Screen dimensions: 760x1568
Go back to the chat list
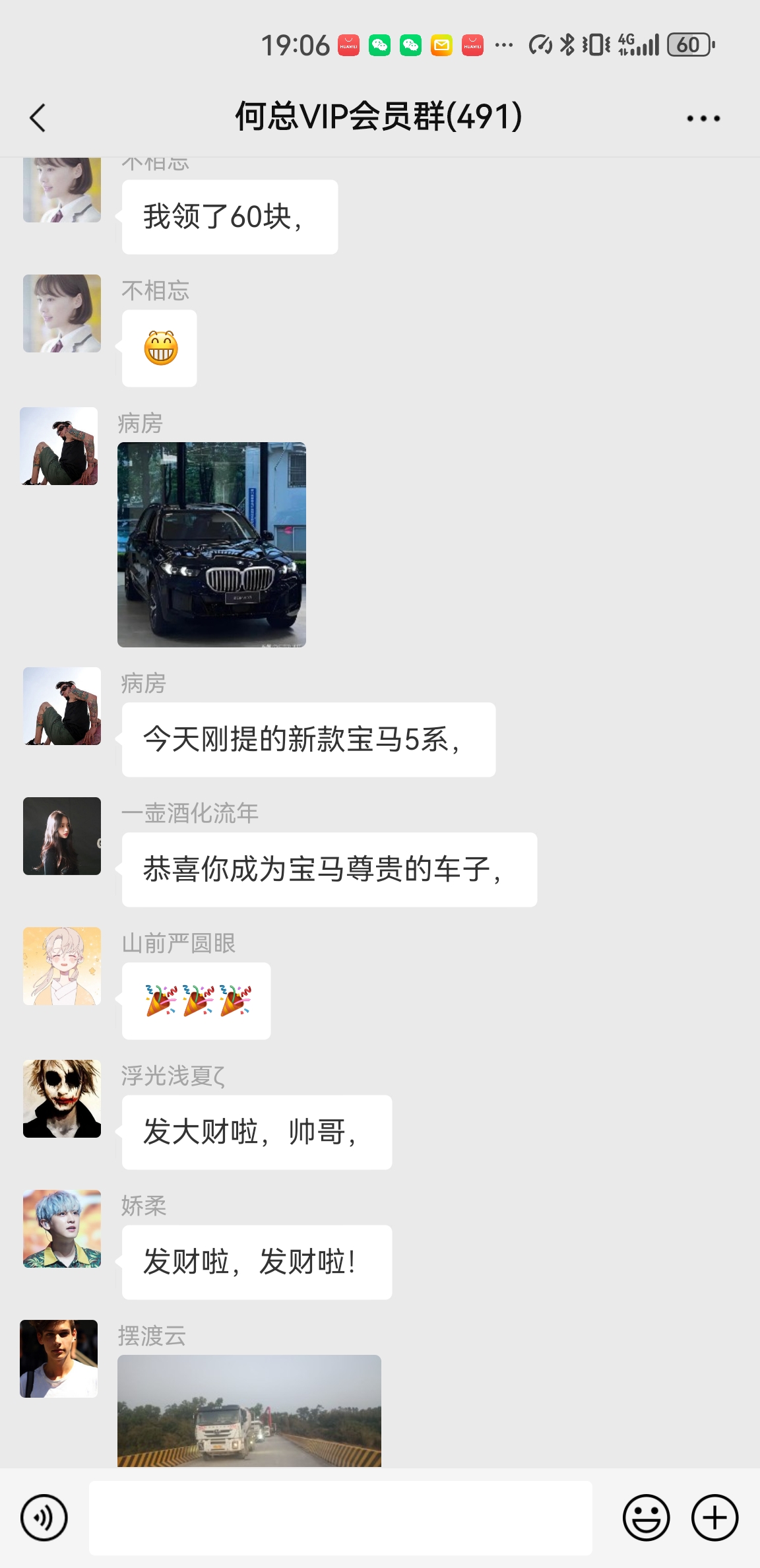coord(38,119)
